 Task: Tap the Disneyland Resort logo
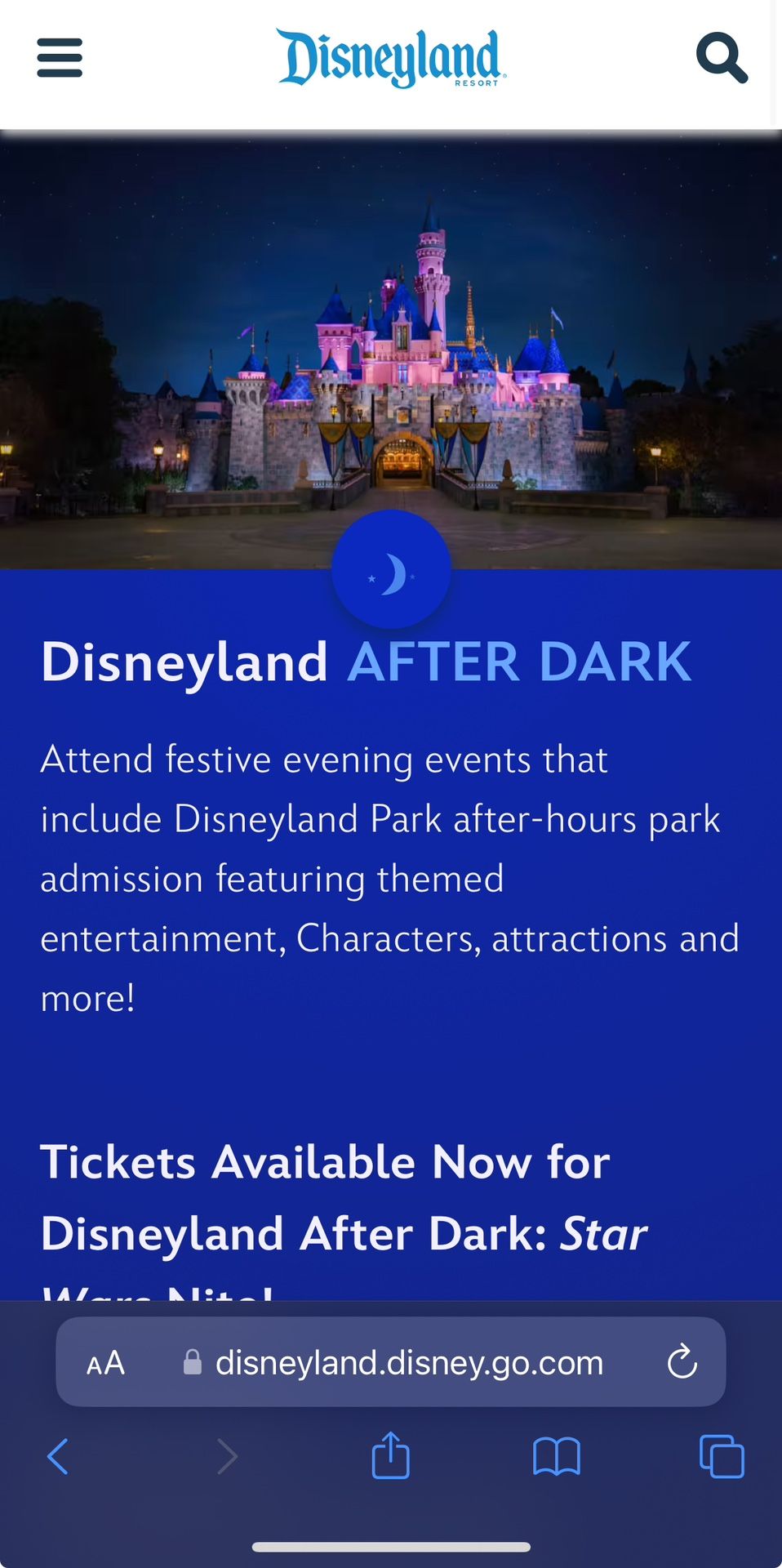[x=391, y=57]
